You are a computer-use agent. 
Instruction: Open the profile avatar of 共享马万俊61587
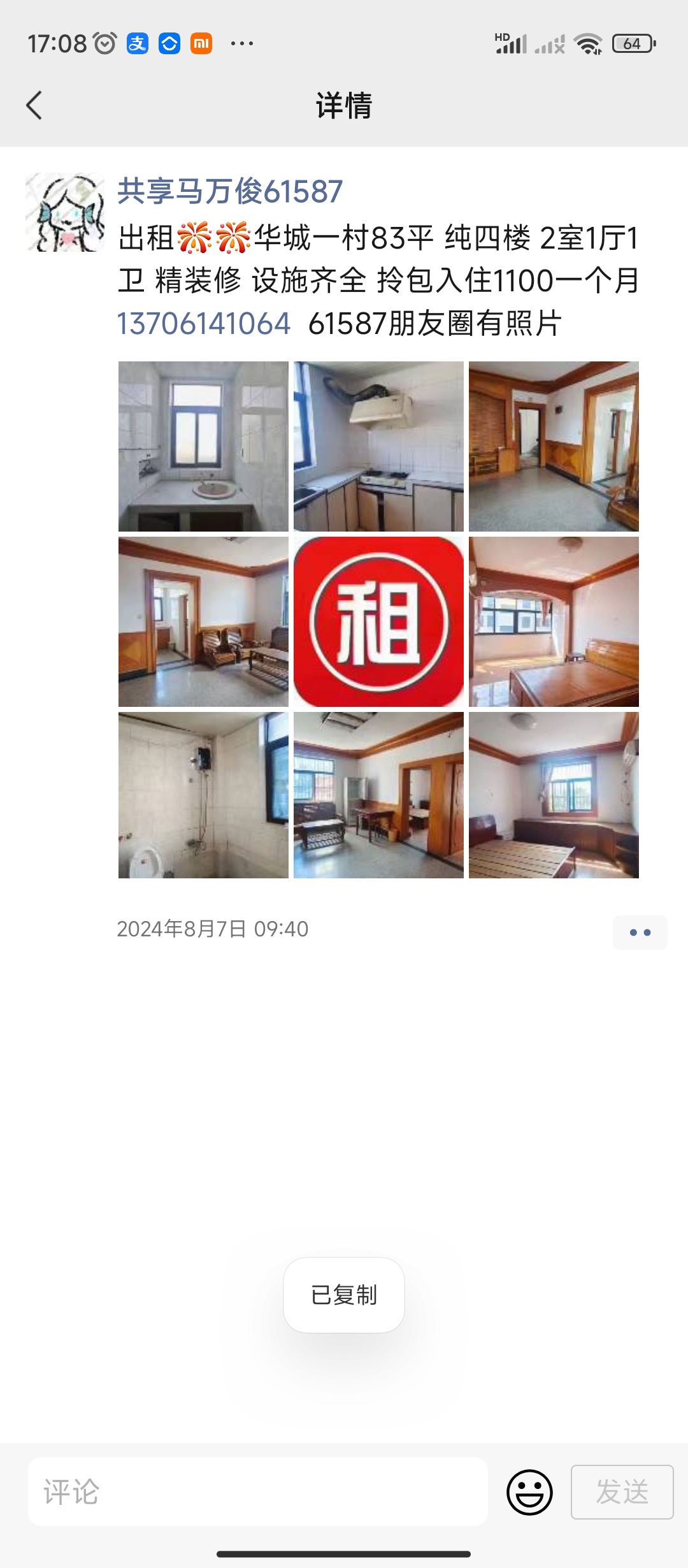[65, 212]
